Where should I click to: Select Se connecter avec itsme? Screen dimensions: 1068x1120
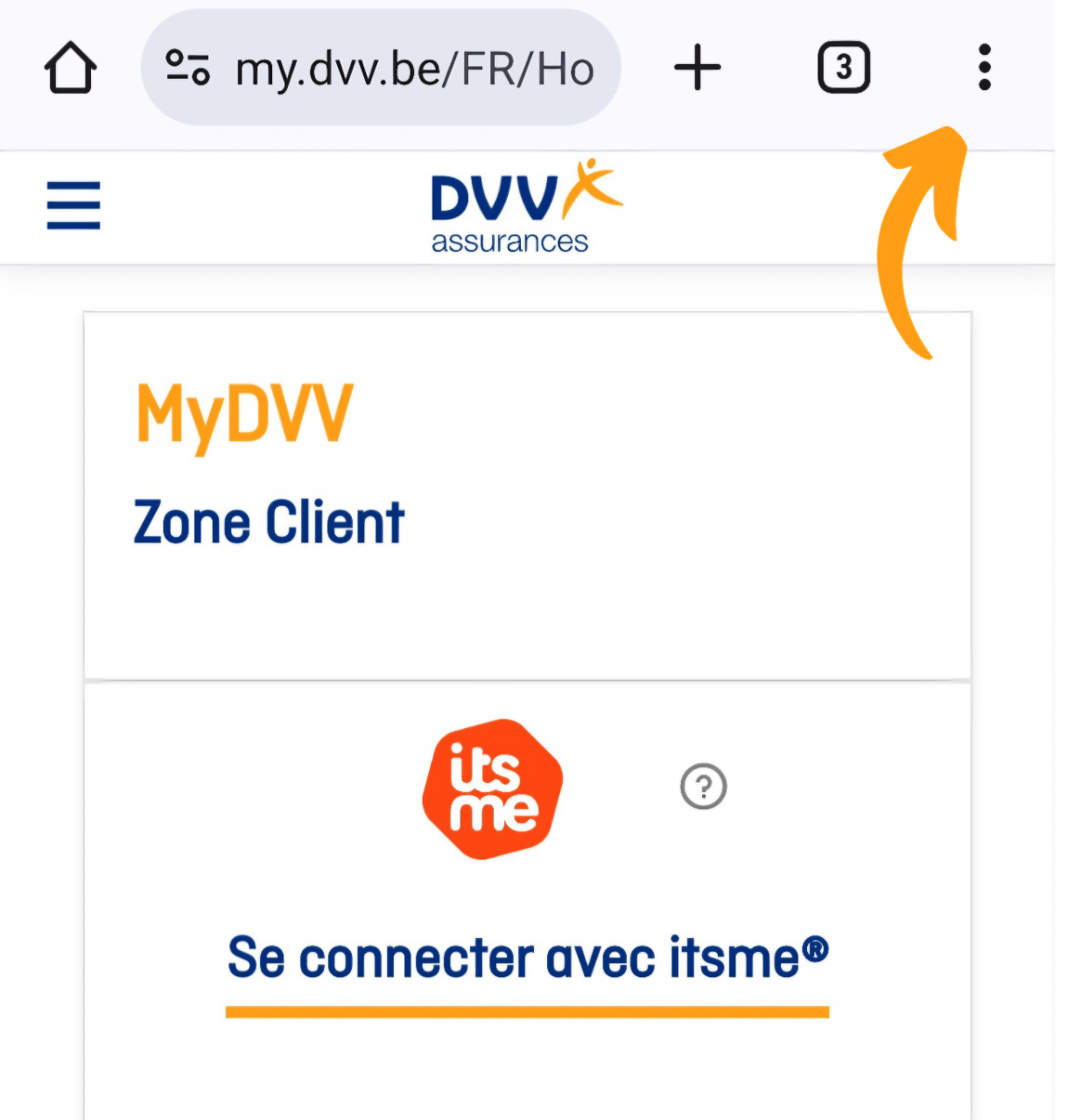(527, 959)
